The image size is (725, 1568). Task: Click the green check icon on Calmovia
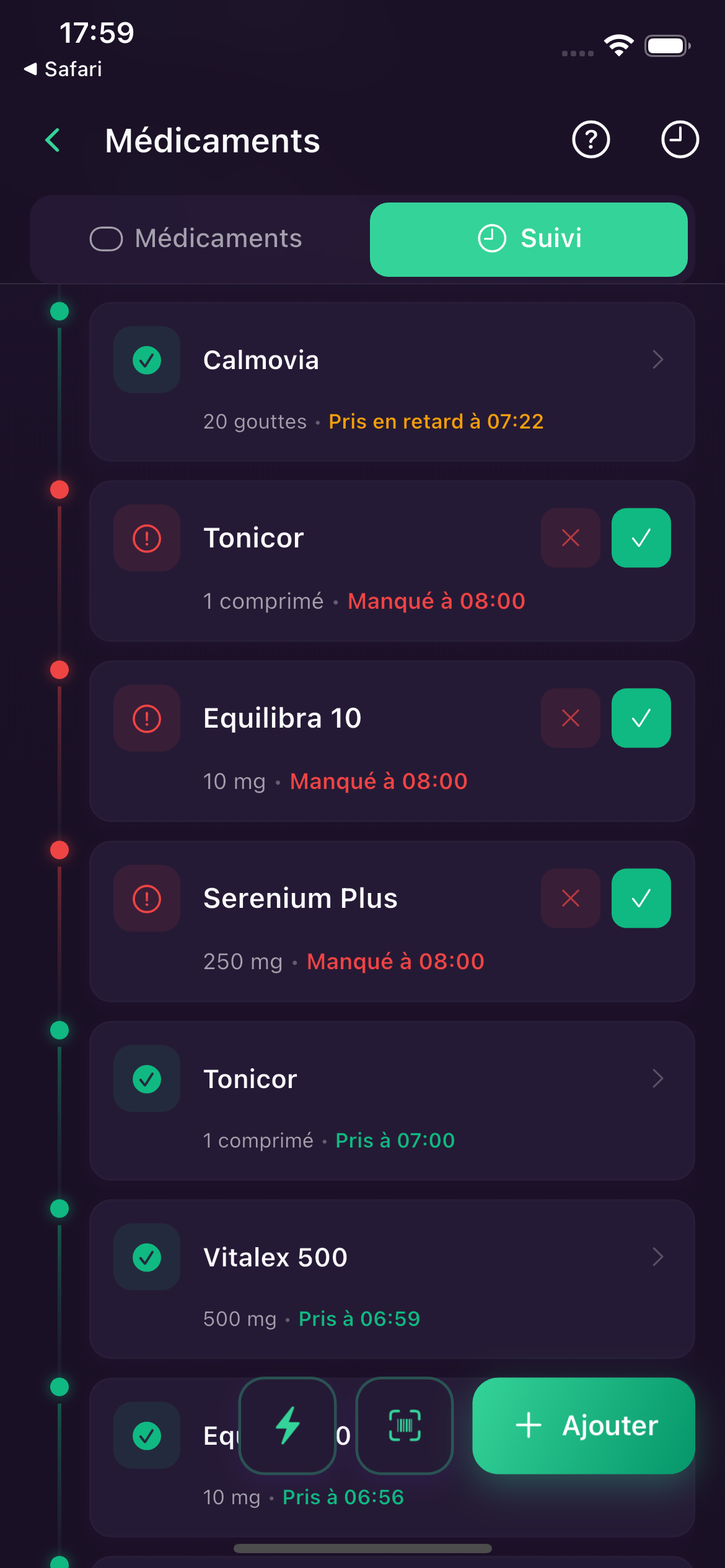pos(146,360)
